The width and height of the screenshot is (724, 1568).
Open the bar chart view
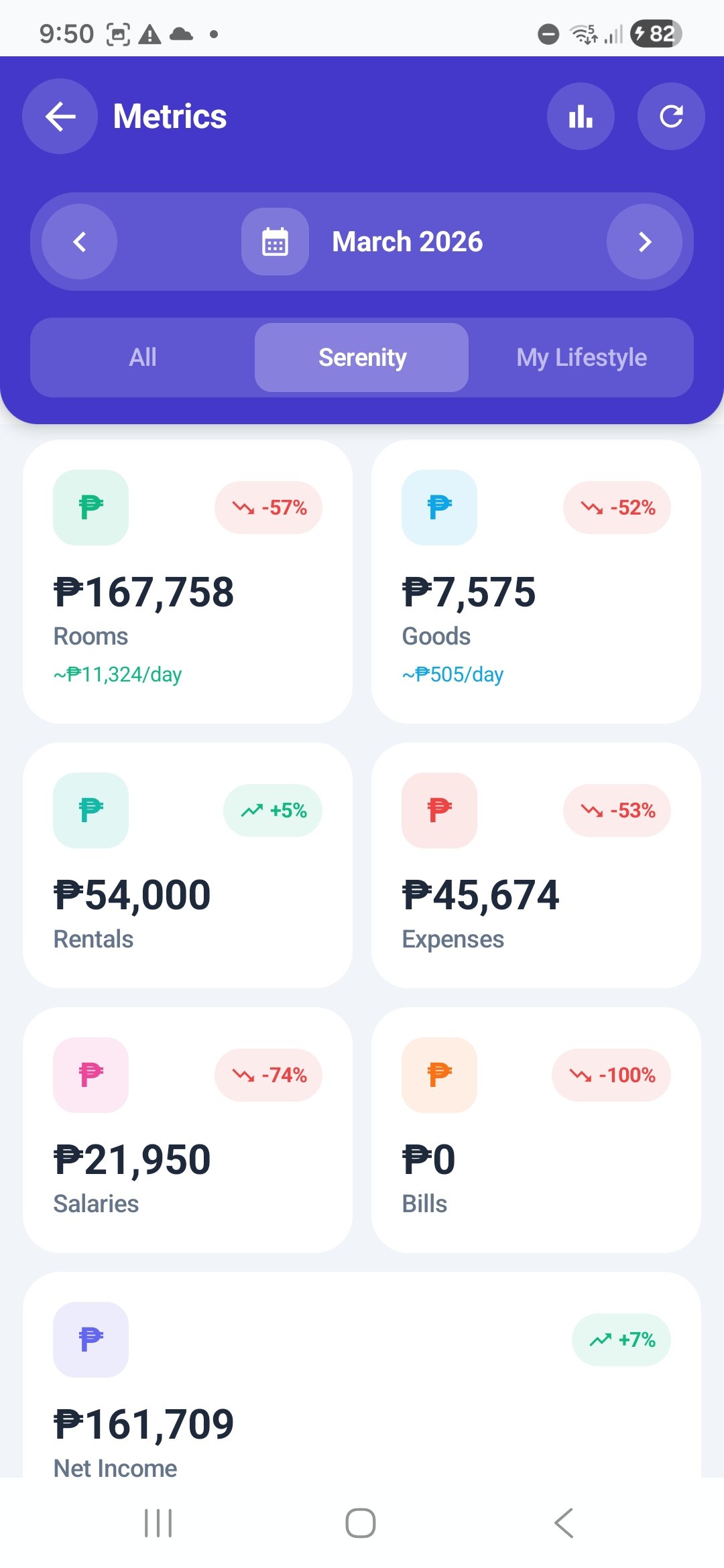(581, 117)
